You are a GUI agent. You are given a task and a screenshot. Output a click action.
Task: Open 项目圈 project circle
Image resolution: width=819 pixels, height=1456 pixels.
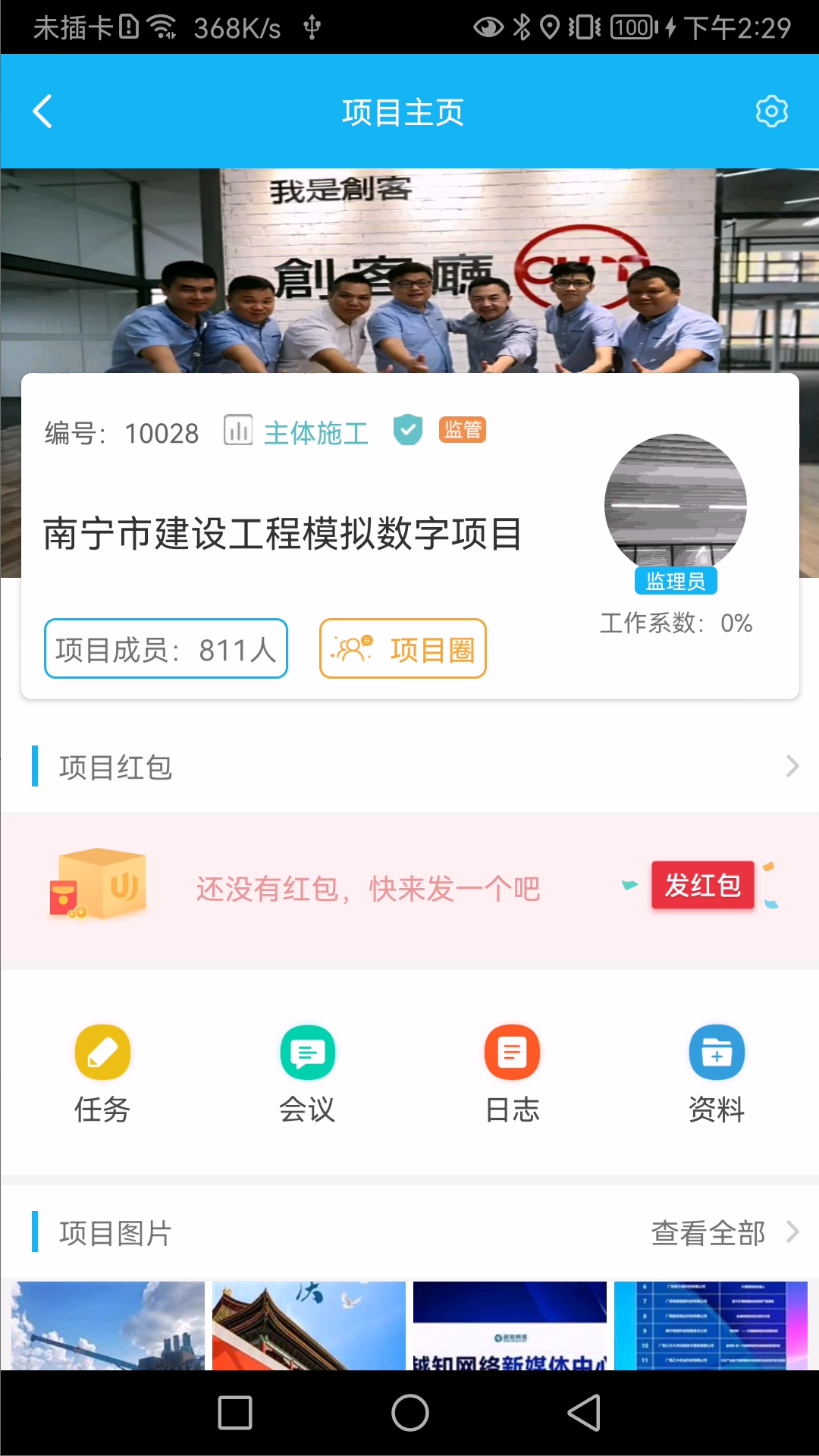pos(402,648)
